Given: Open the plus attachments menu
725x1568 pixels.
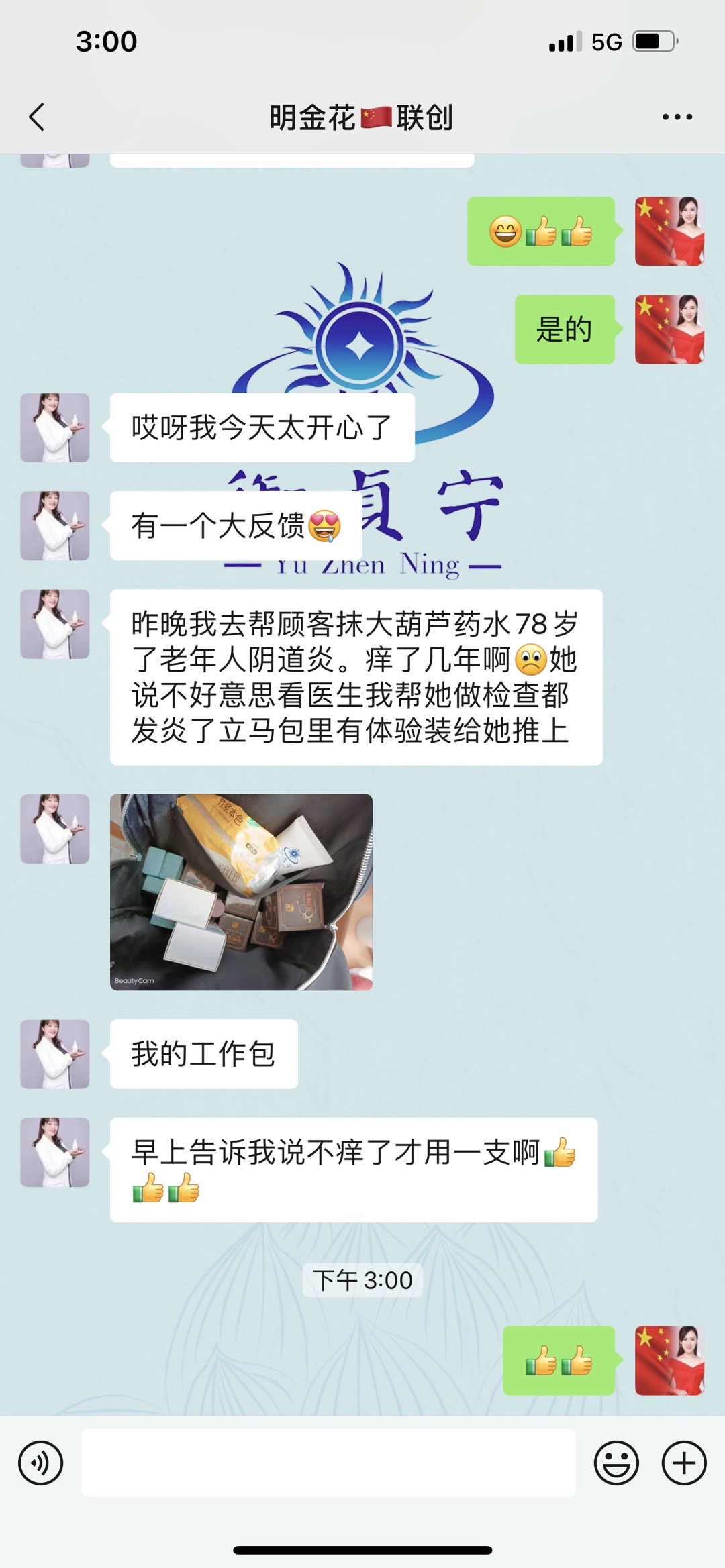Looking at the screenshot, I should point(684,1463).
